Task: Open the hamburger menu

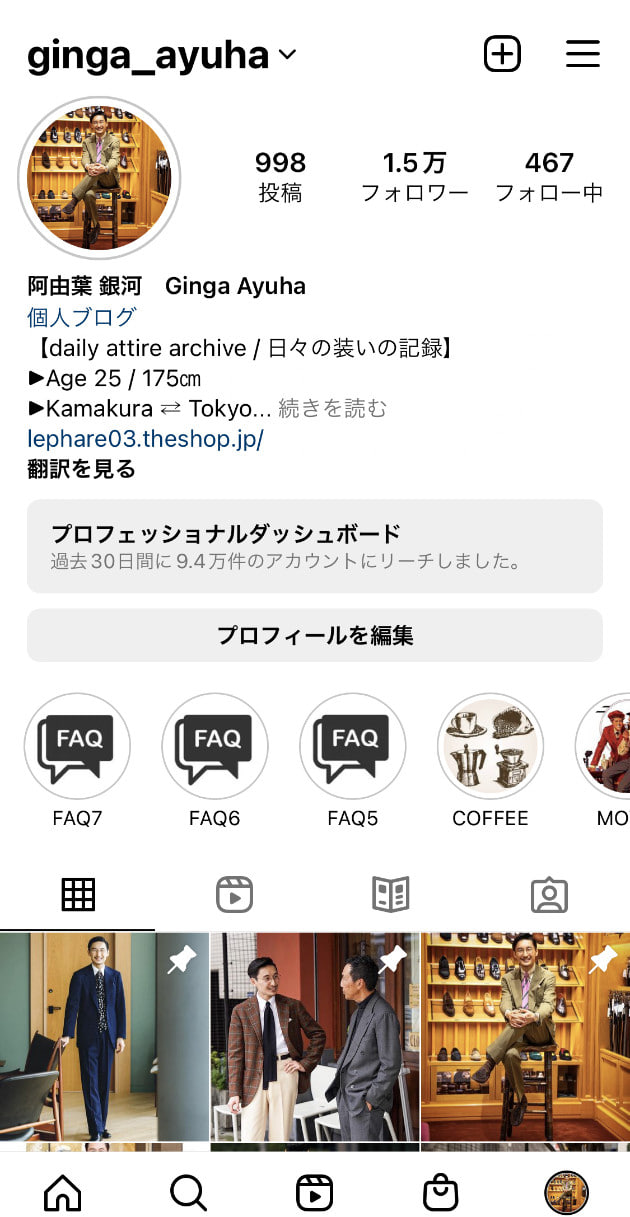Action: pyautogui.click(x=582, y=54)
